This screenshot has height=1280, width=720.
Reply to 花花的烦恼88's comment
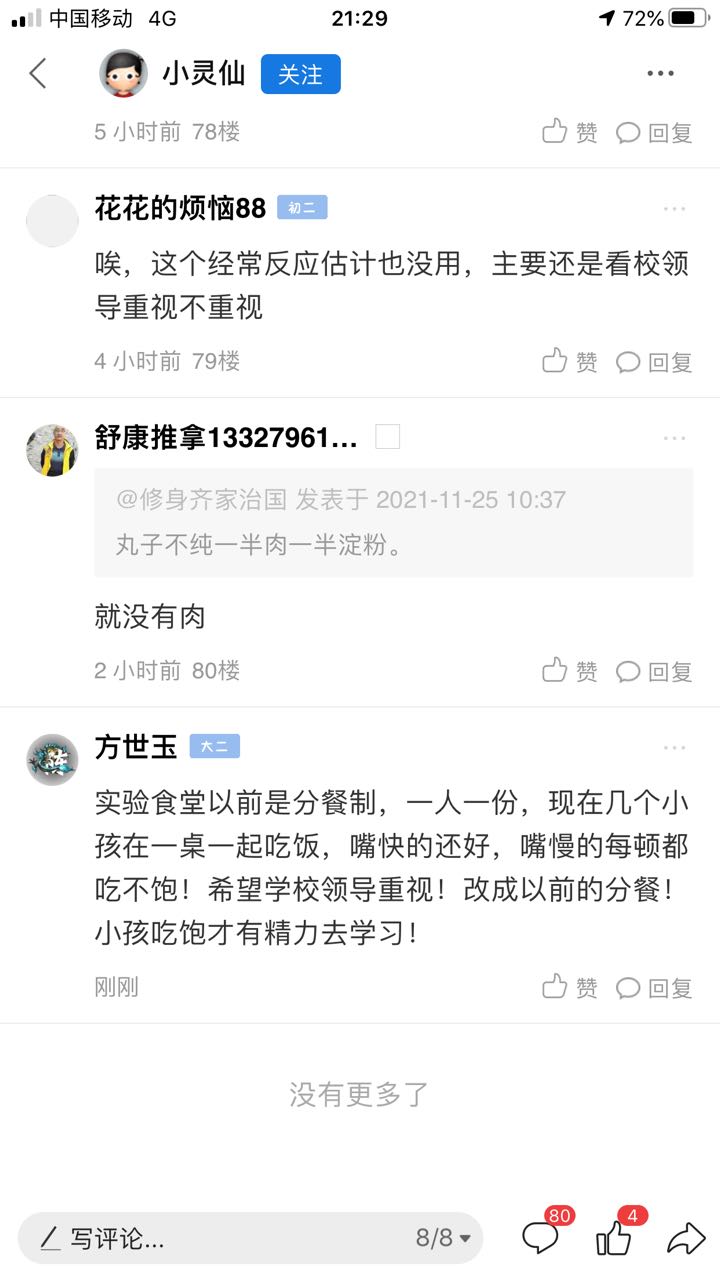coord(654,362)
